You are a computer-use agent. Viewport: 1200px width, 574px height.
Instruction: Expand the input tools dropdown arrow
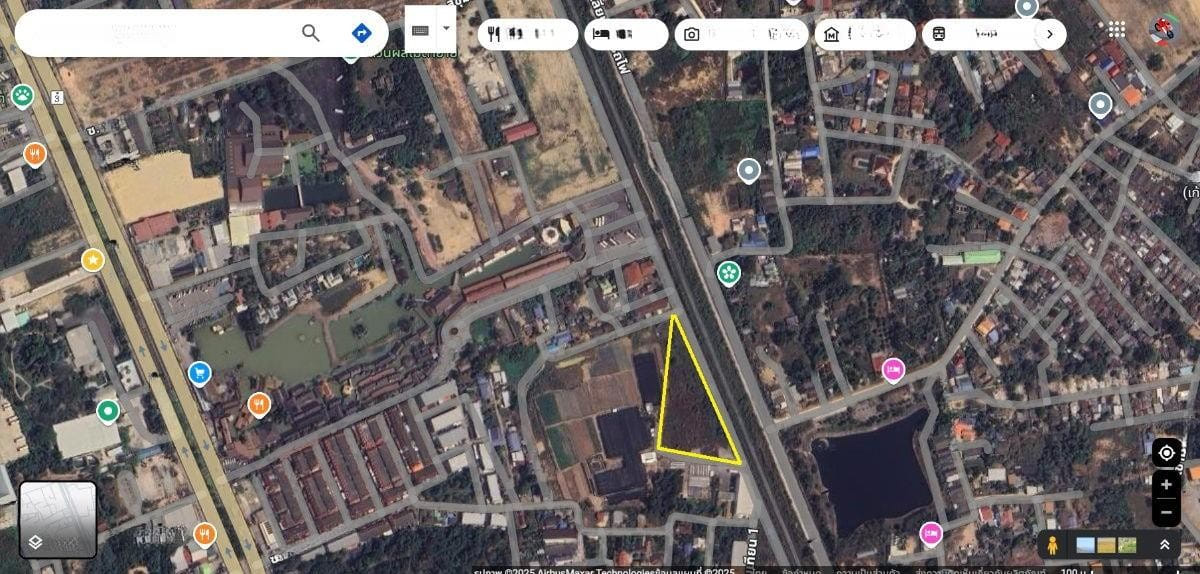tap(447, 30)
